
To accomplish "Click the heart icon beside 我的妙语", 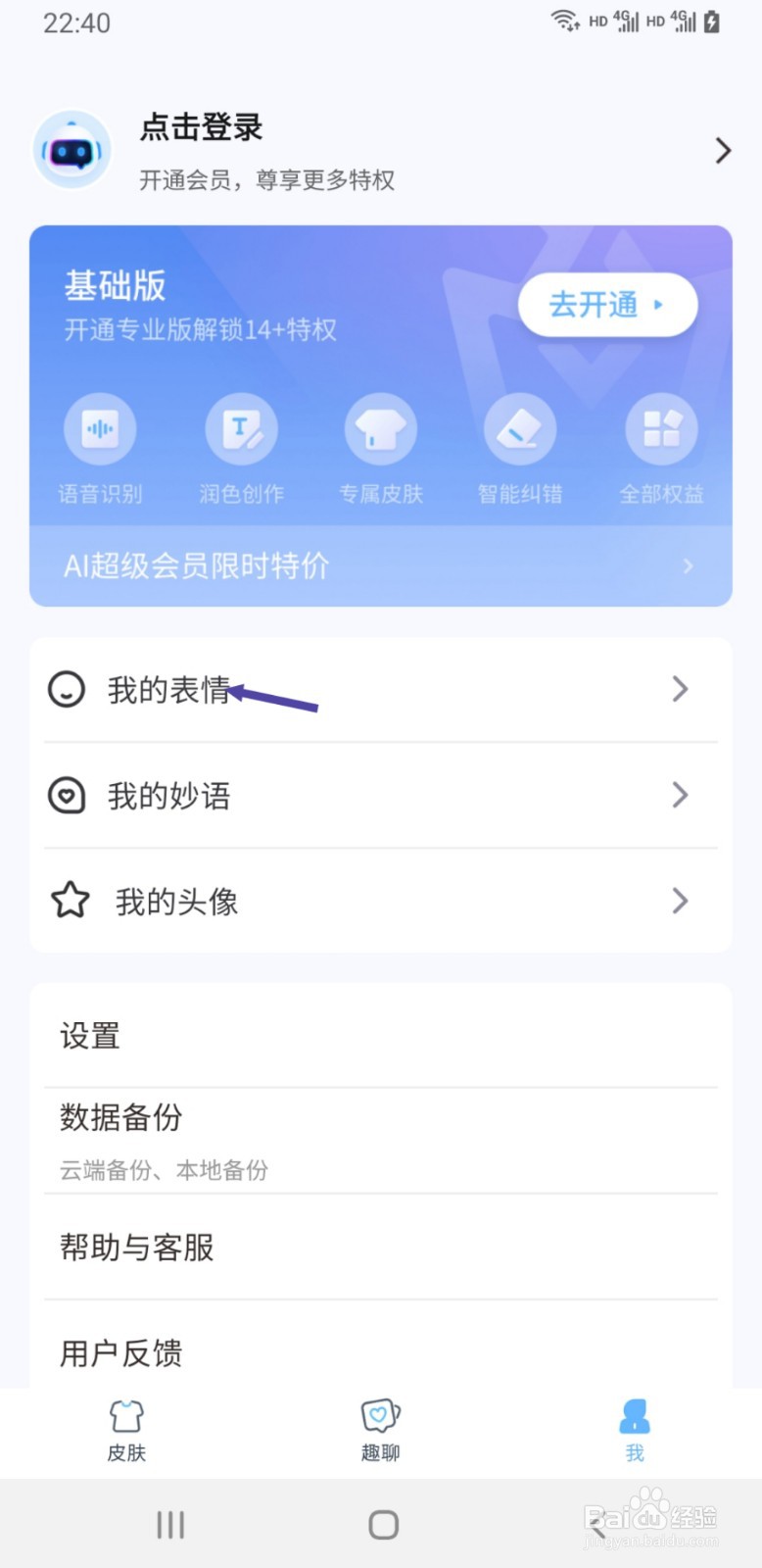I will point(66,796).
